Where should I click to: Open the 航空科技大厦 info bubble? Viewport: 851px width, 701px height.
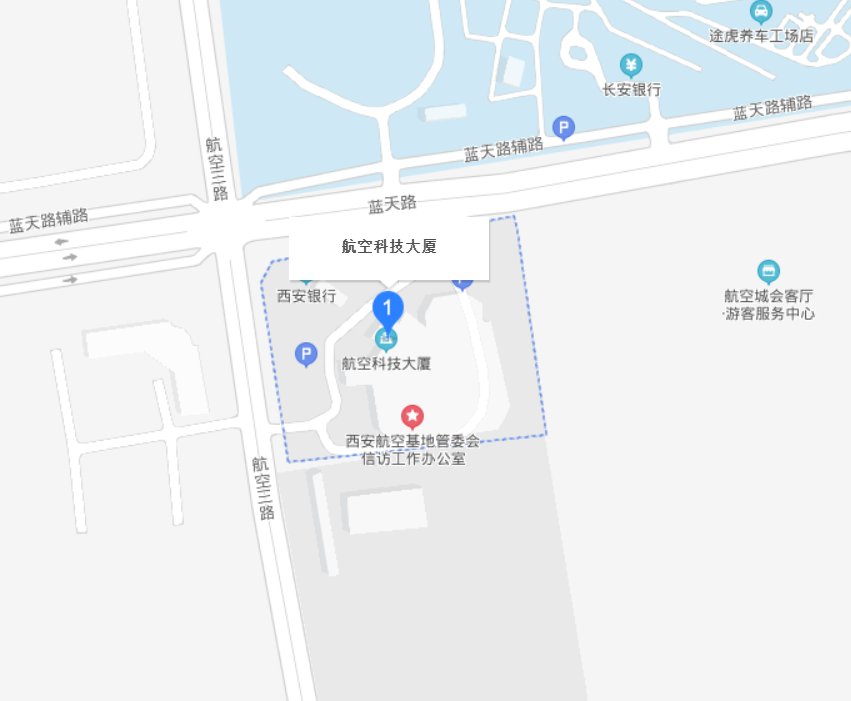(389, 247)
